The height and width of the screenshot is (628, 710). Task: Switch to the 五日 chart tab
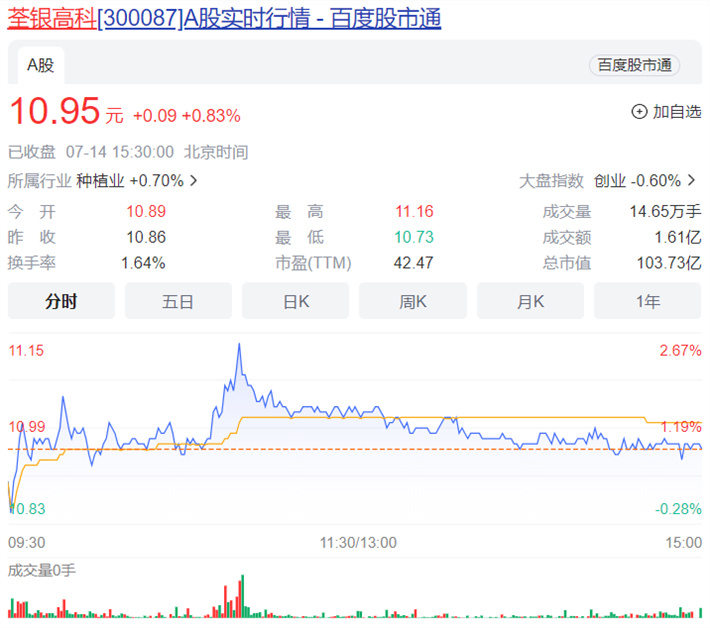coord(178,301)
